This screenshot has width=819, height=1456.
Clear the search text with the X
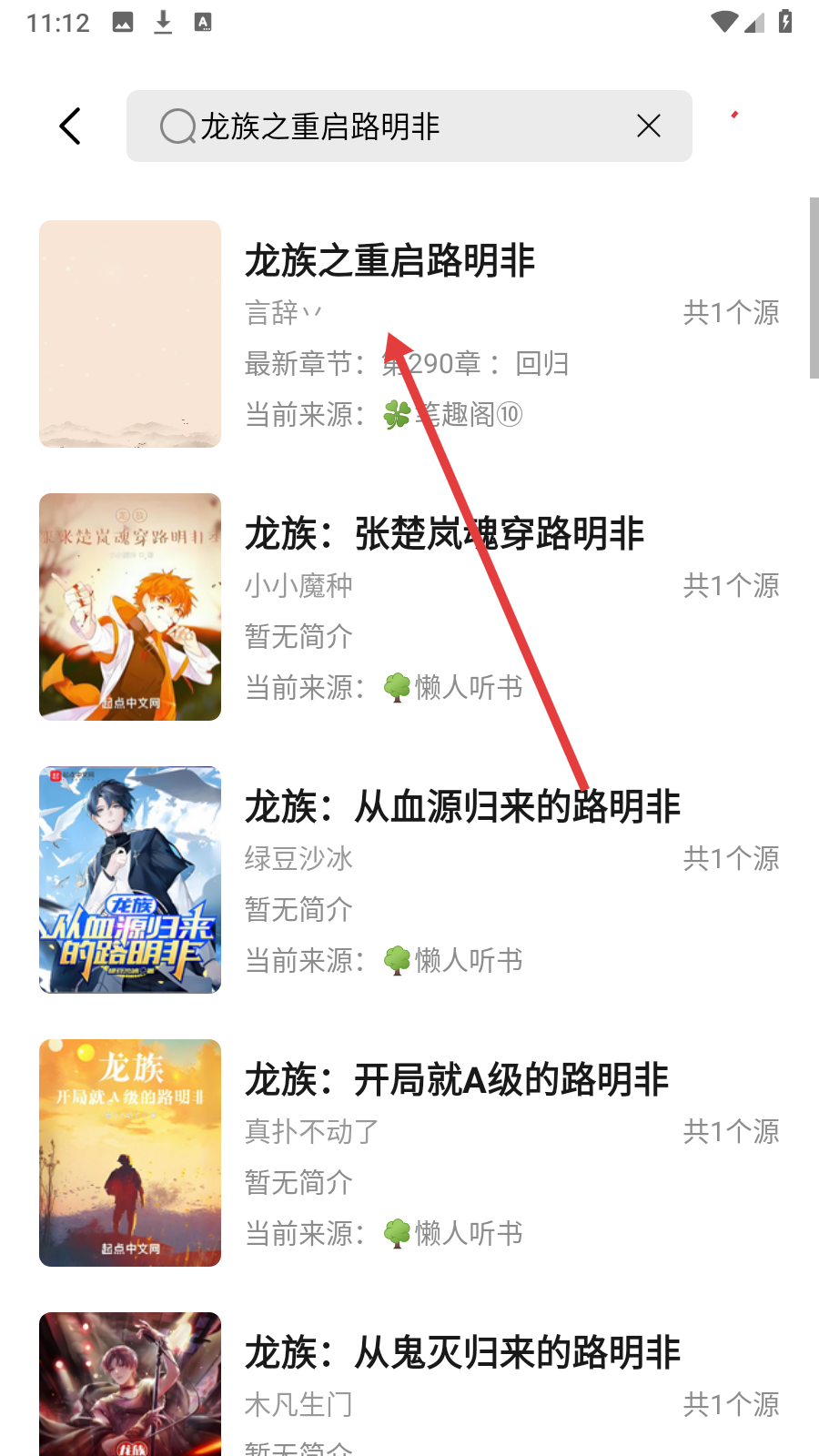click(x=649, y=126)
